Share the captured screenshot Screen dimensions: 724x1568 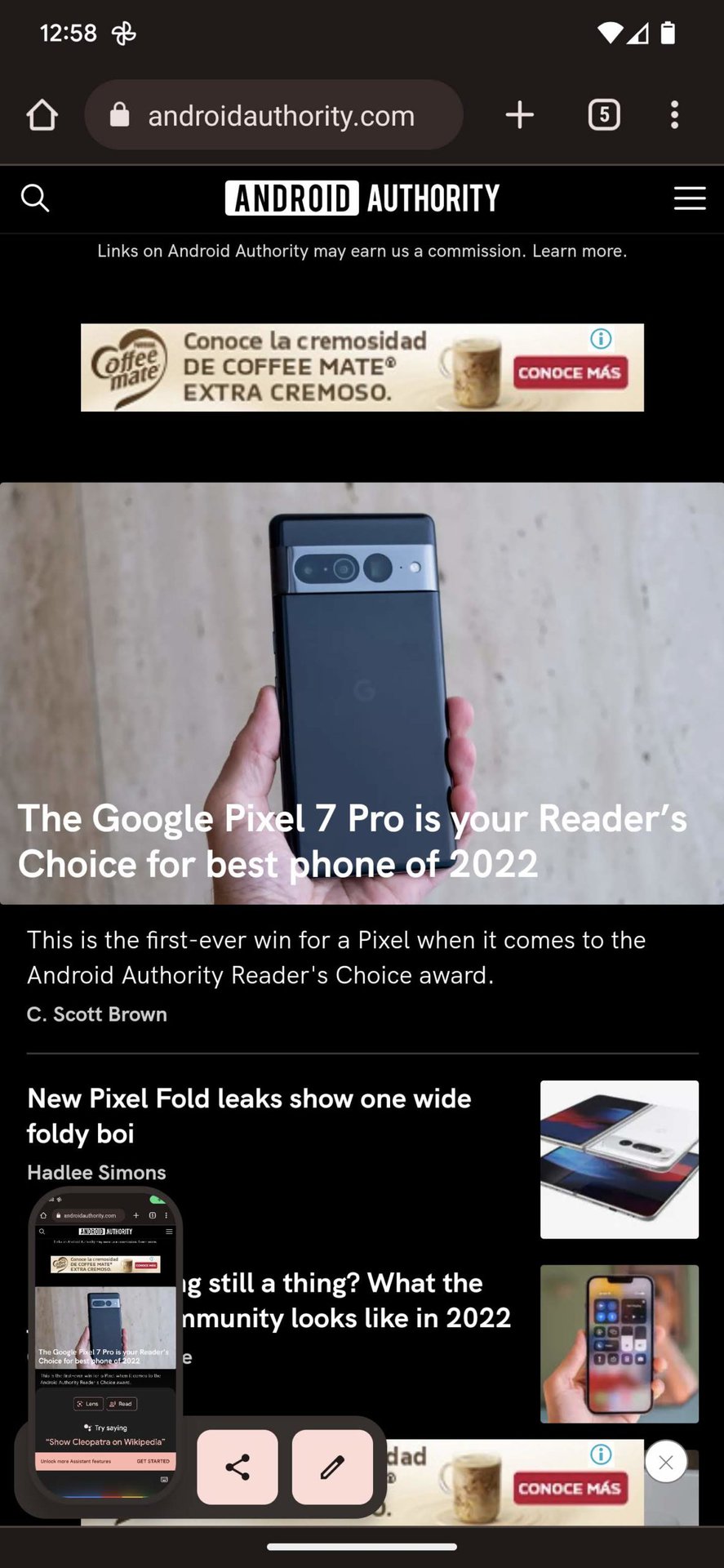pos(238,1468)
